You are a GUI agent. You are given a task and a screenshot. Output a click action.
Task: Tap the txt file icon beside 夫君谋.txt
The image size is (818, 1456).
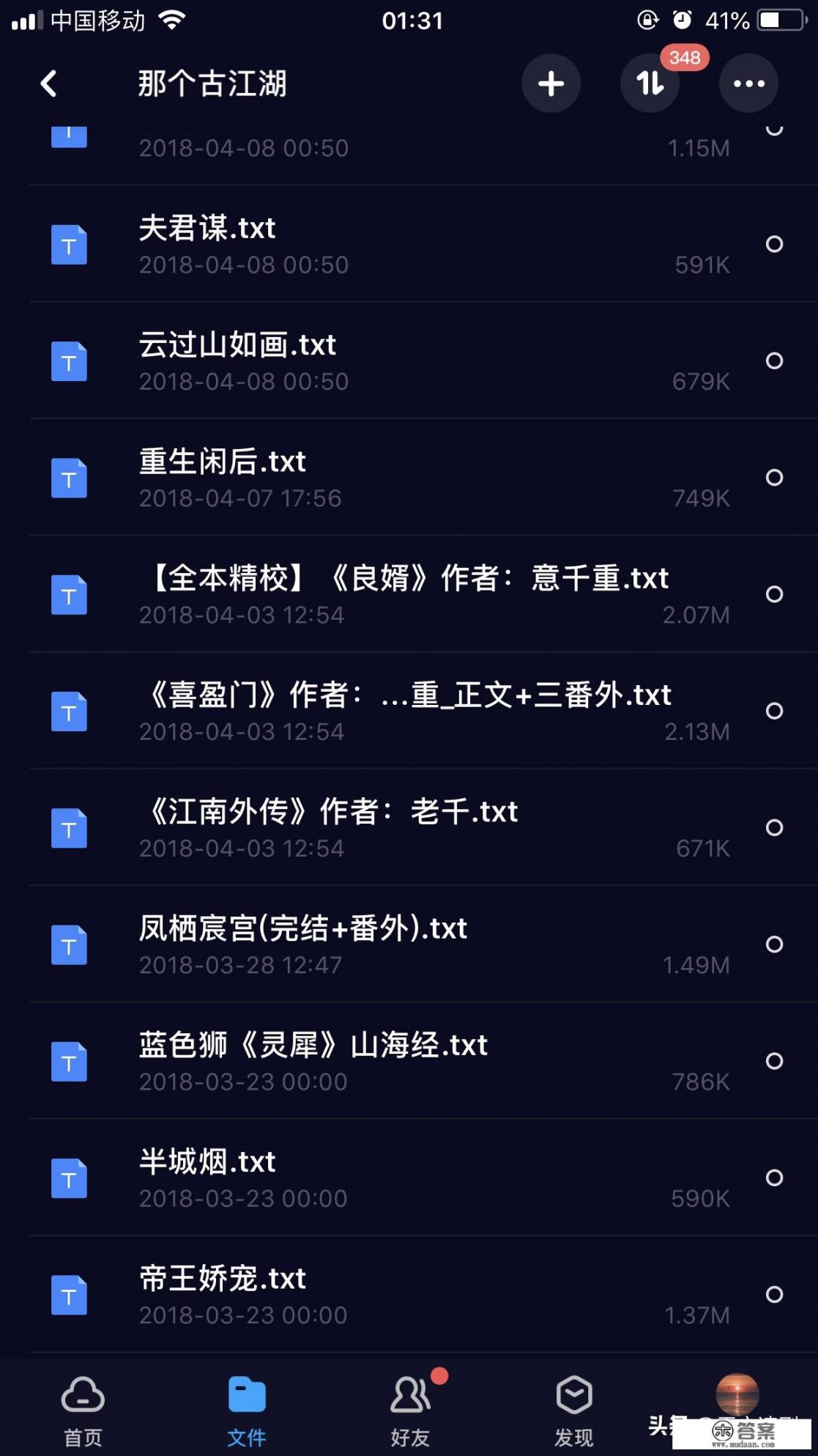tap(69, 244)
